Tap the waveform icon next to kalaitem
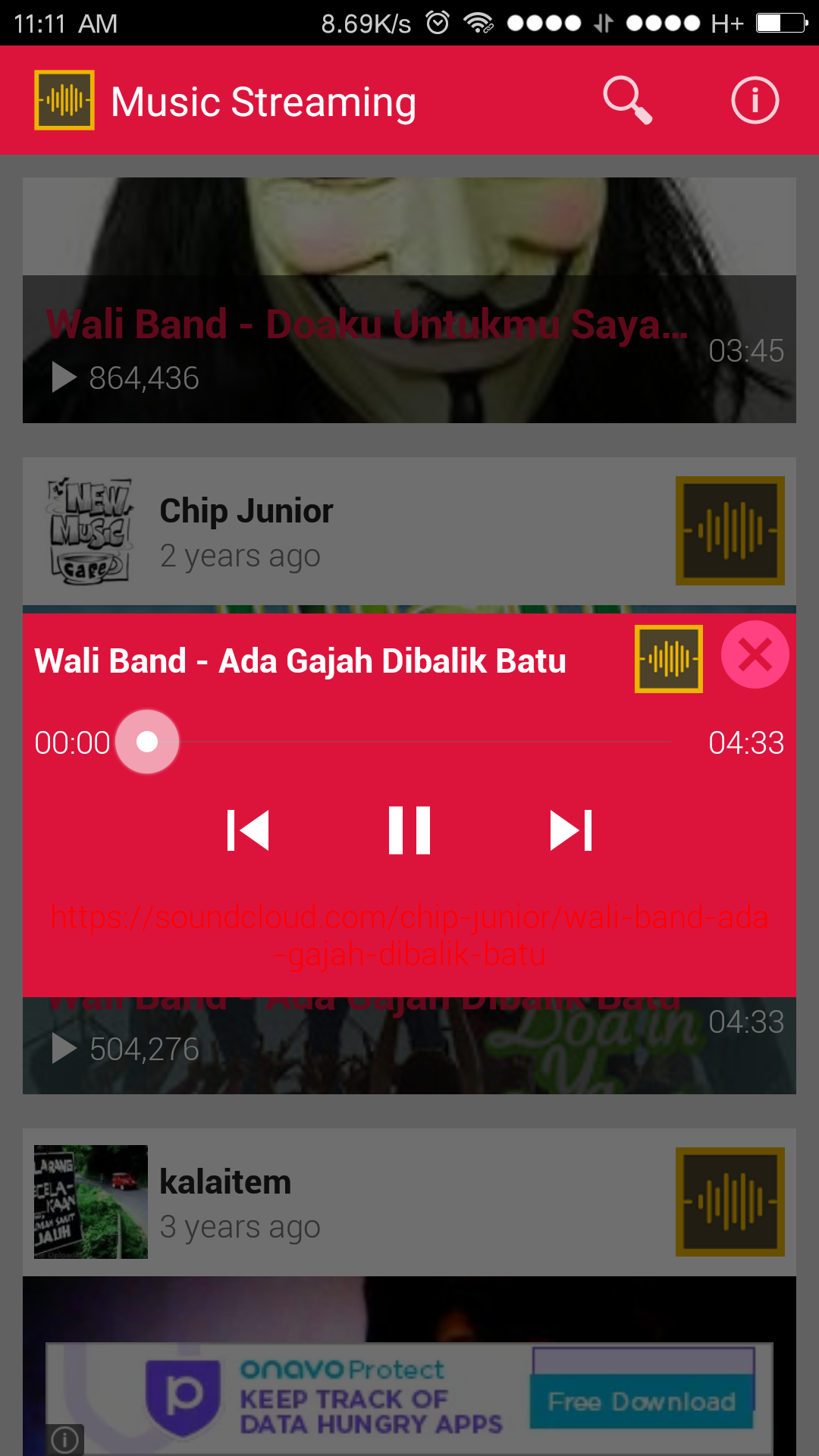819x1456 pixels. [x=730, y=1202]
